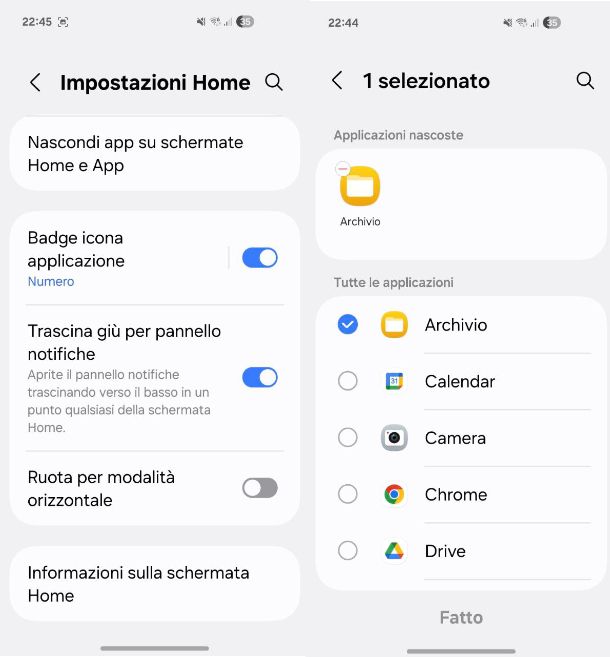Select Calendar to hide it
Image resolution: width=610 pixels, height=657 pixels.
point(348,381)
